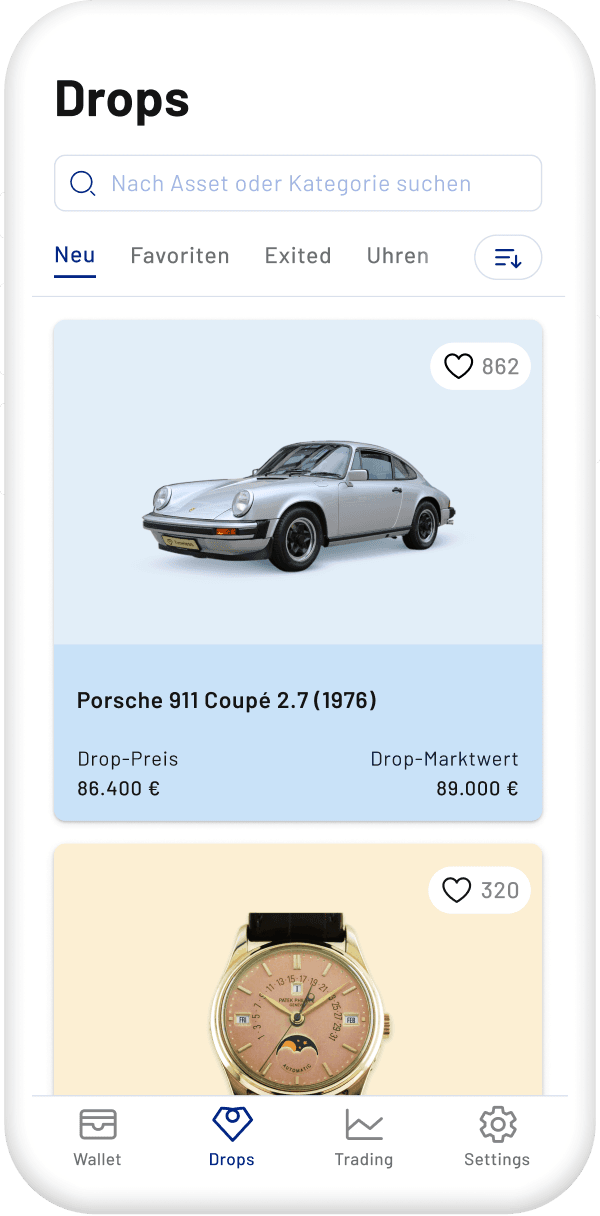Select the Neu tab
600x1216 pixels.
pyautogui.click(x=75, y=255)
